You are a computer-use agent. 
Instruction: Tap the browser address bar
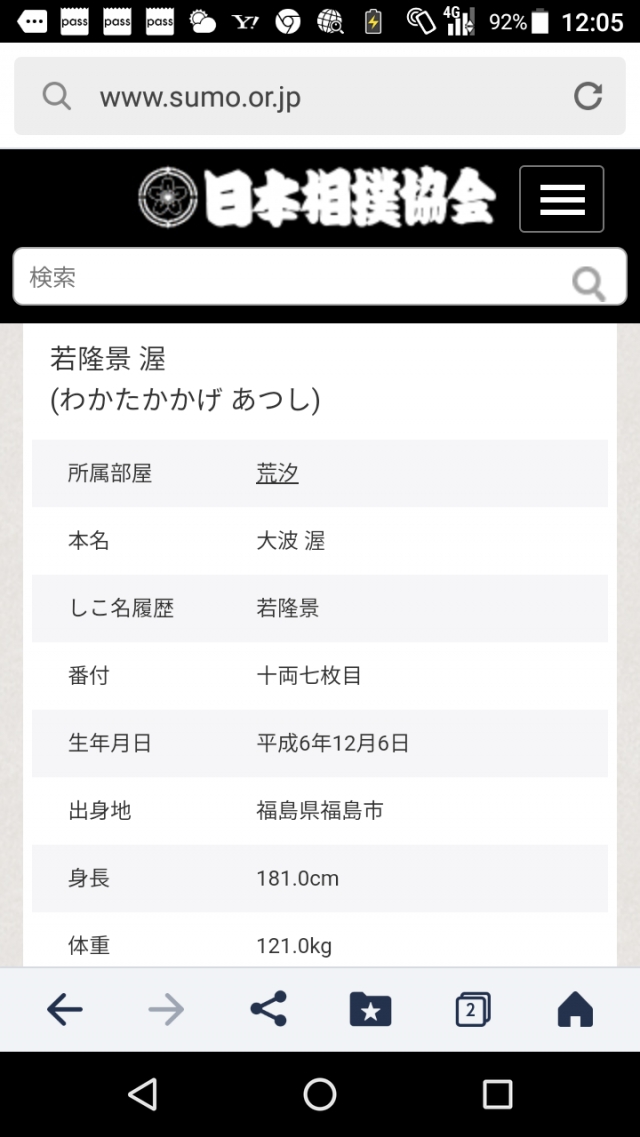300,97
